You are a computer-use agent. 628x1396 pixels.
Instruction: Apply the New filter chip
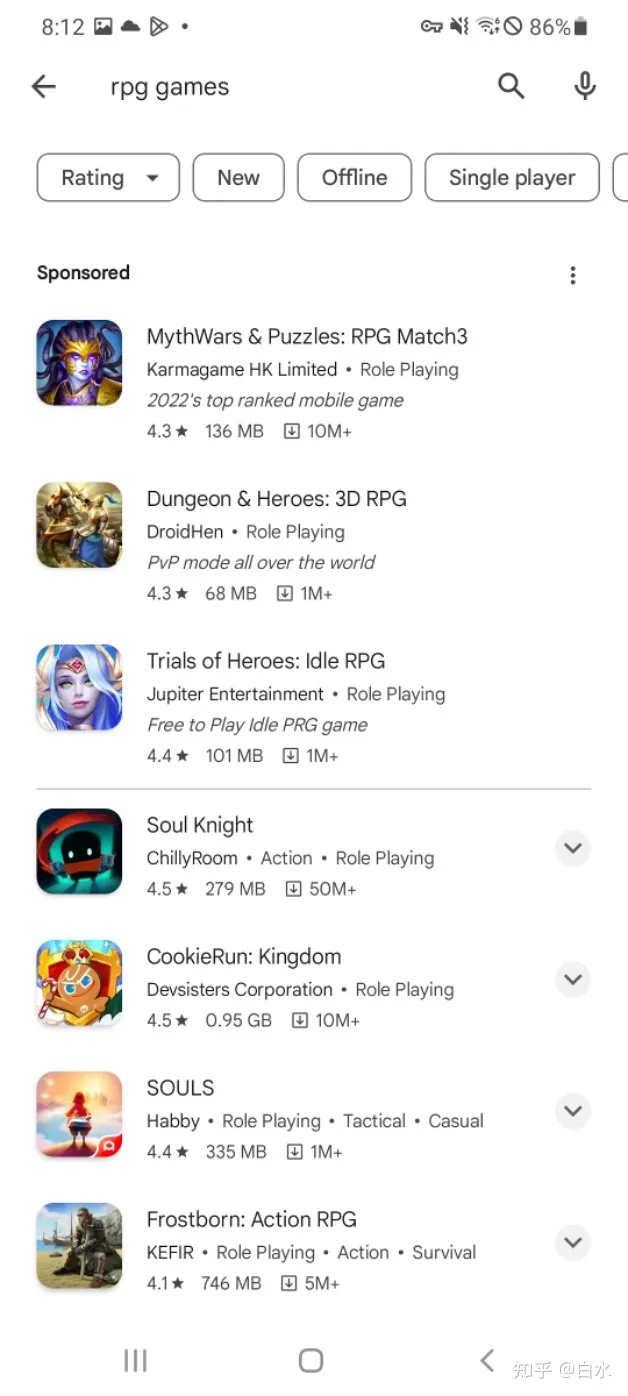[x=238, y=178]
